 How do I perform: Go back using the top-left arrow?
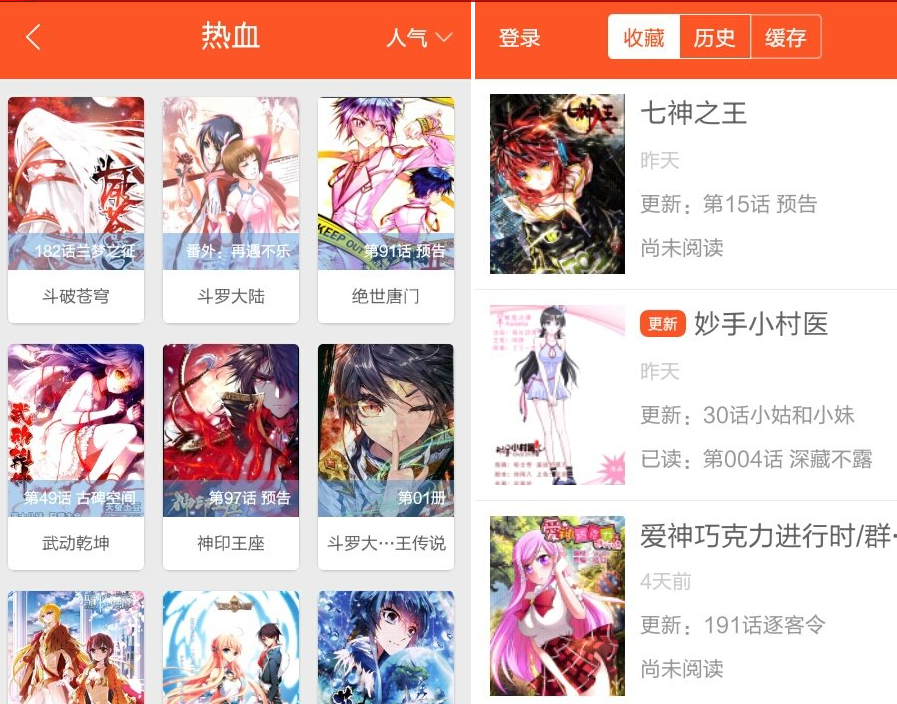33,38
